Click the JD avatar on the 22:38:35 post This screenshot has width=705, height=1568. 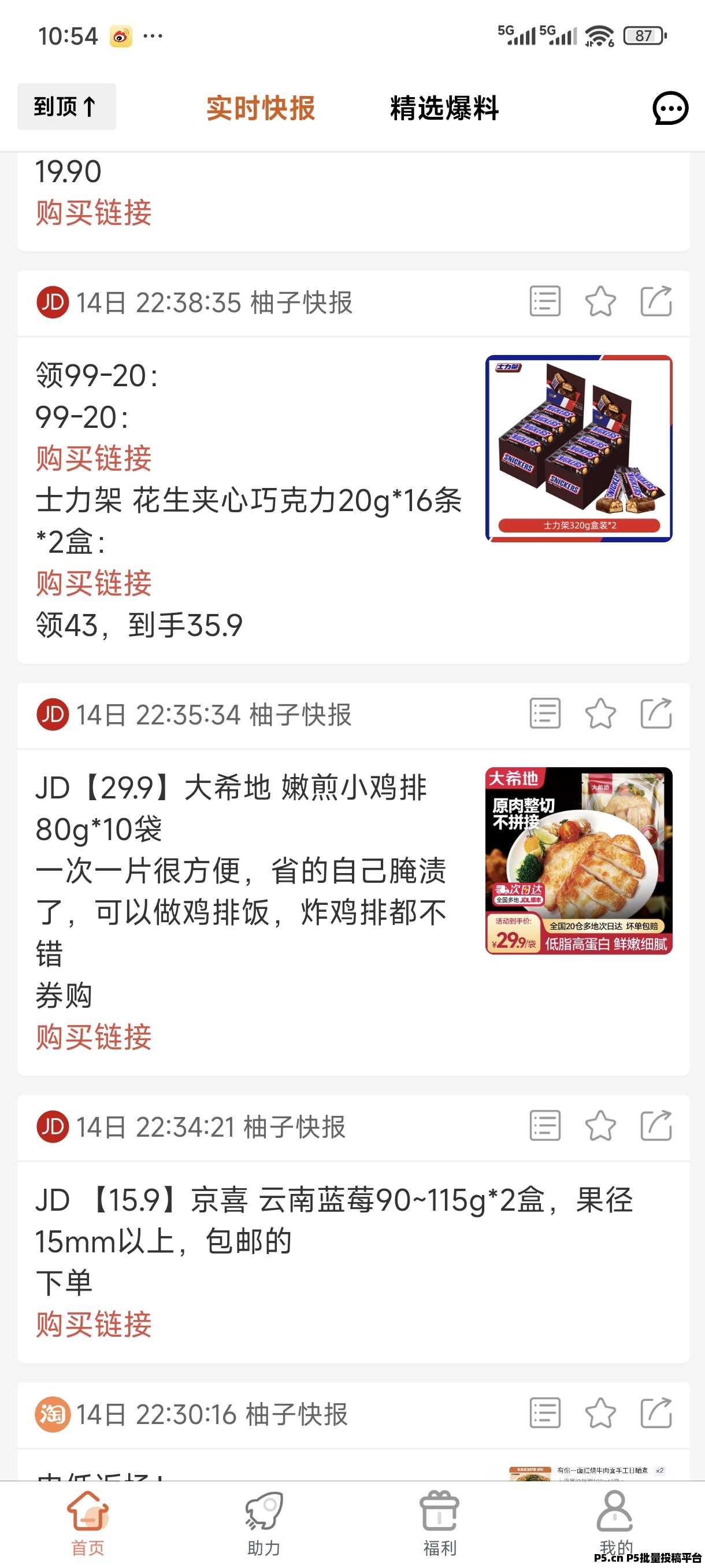[53, 301]
